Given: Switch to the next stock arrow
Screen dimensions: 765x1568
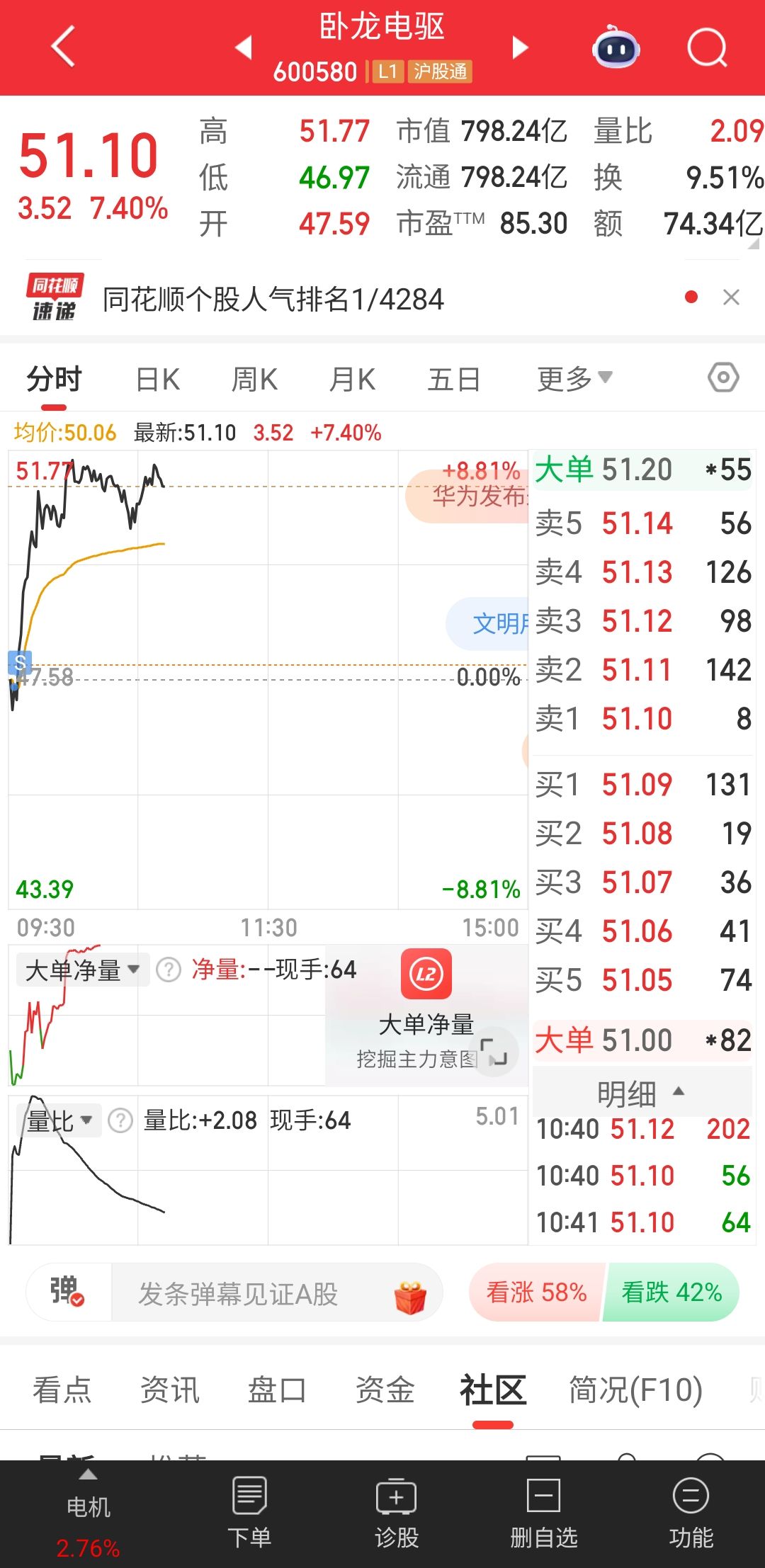Looking at the screenshot, I should [521, 47].
